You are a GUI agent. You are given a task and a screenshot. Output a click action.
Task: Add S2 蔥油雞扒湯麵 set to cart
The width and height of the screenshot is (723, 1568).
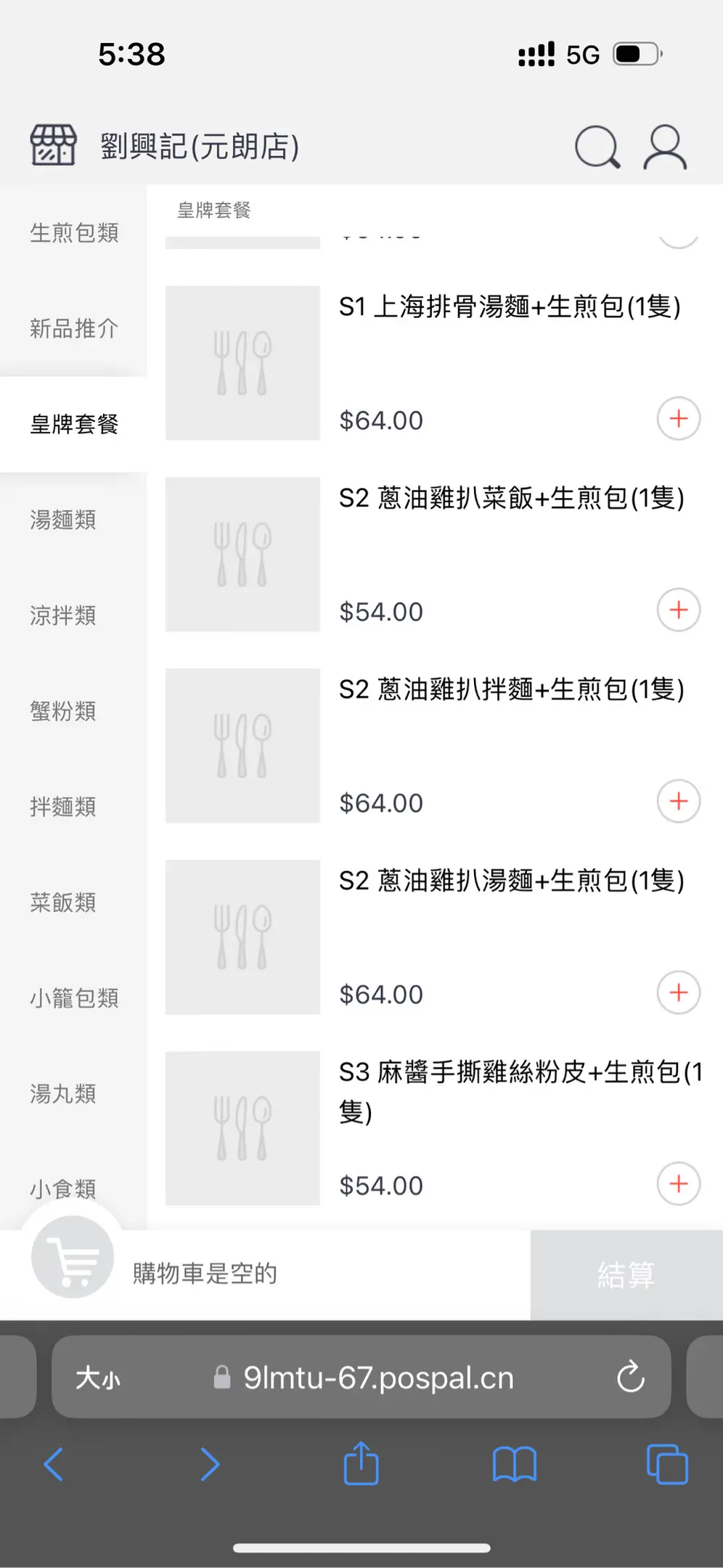(x=679, y=992)
